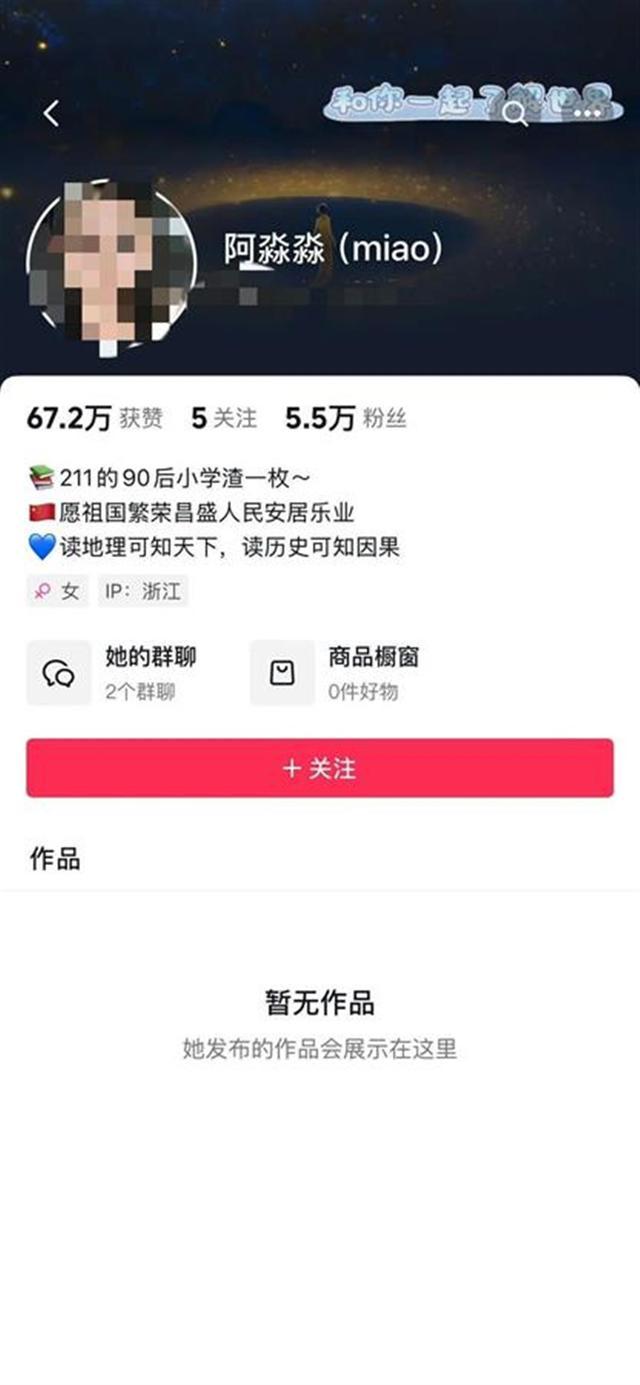Viewport: 640px width, 1385px height.
Task: Go back using the top-left arrow
Action: (x=51, y=114)
